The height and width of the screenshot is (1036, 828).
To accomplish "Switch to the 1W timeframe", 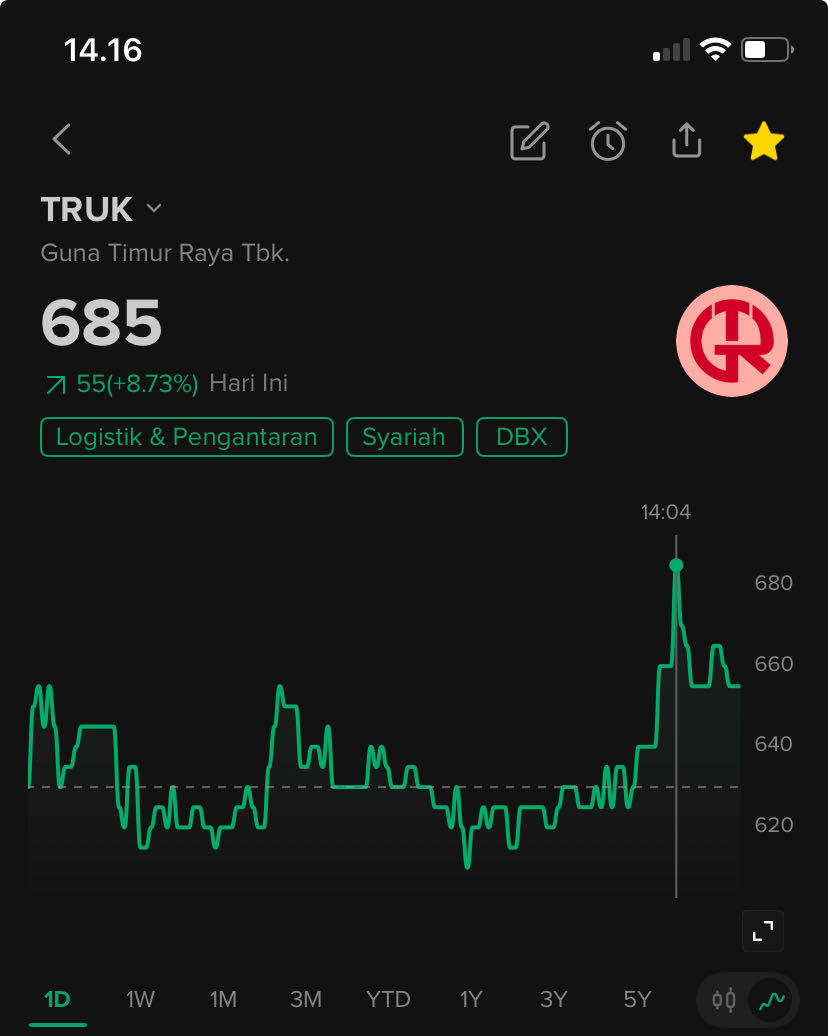I will click(x=140, y=999).
